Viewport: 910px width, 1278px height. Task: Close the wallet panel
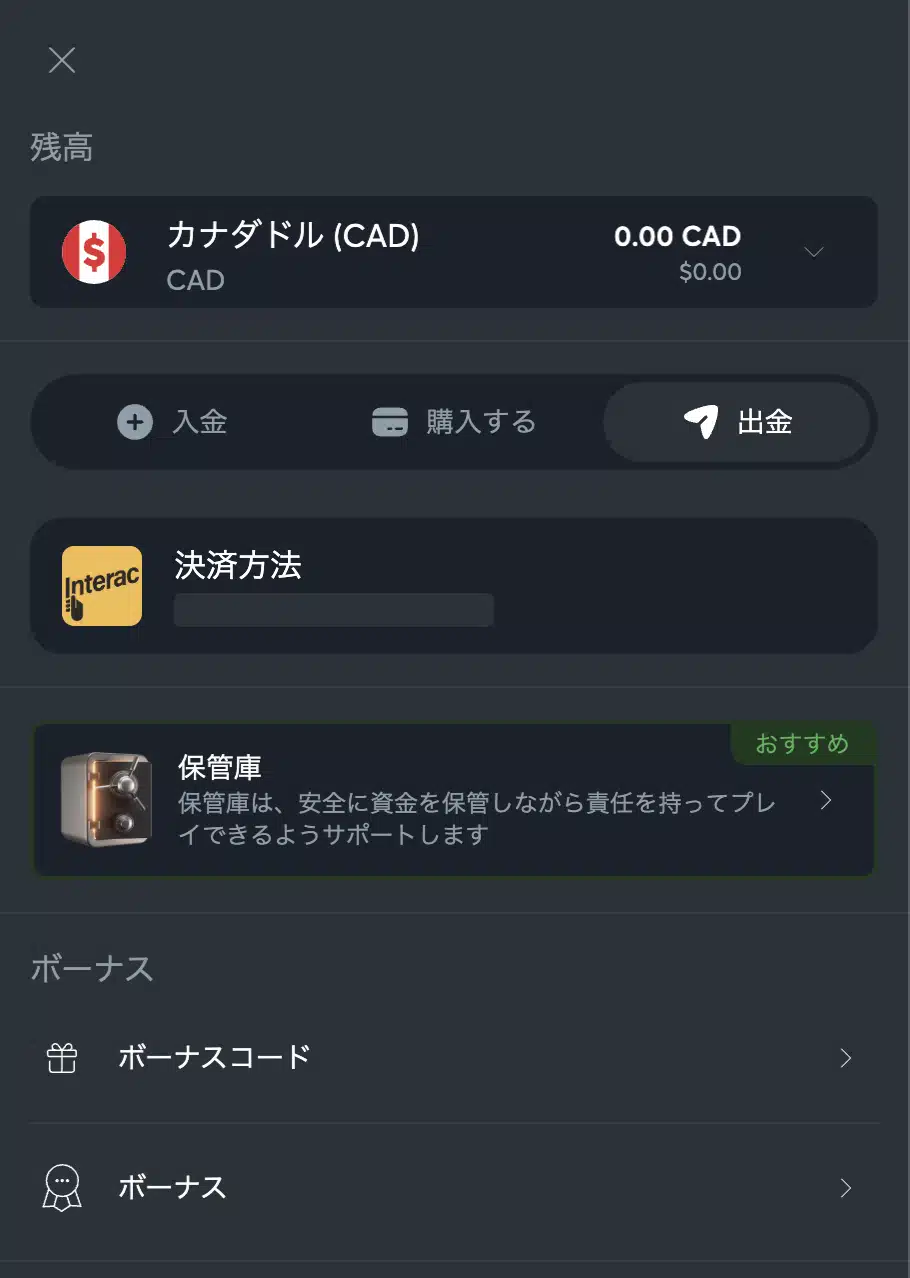pos(62,61)
